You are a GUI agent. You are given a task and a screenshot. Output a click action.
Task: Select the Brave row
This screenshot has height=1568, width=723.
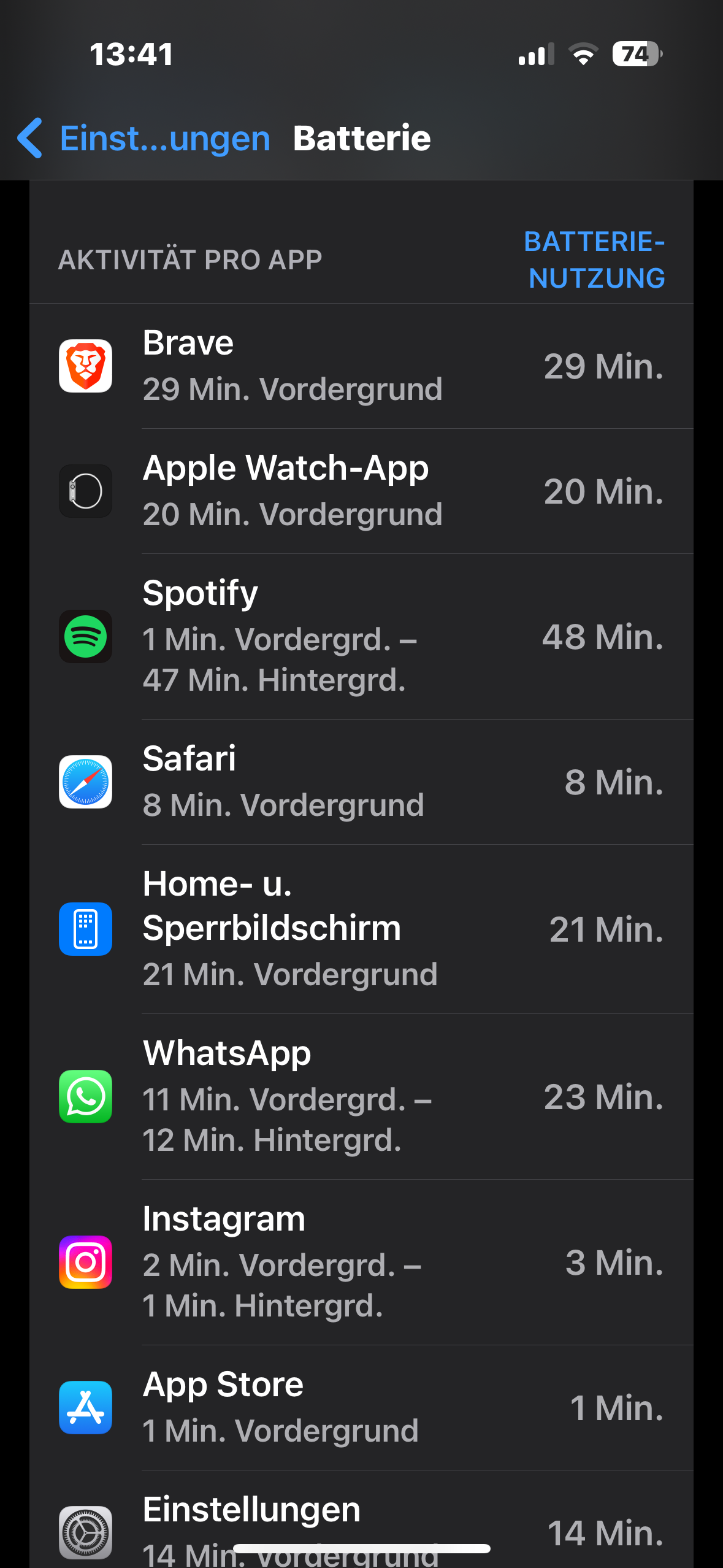(361, 366)
